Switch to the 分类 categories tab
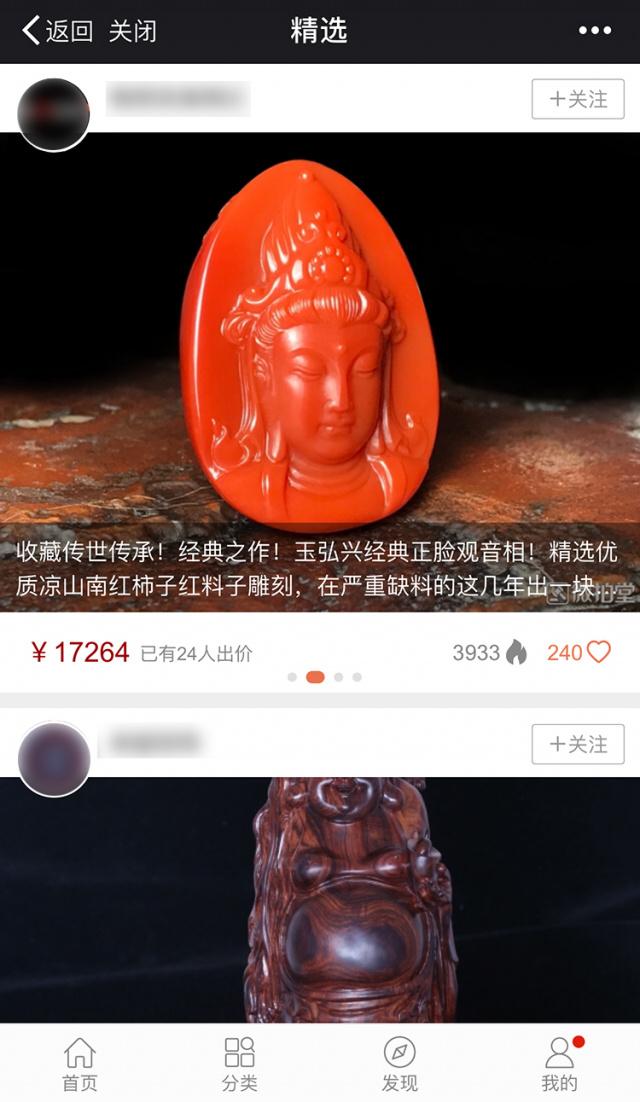 (240, 1064)
